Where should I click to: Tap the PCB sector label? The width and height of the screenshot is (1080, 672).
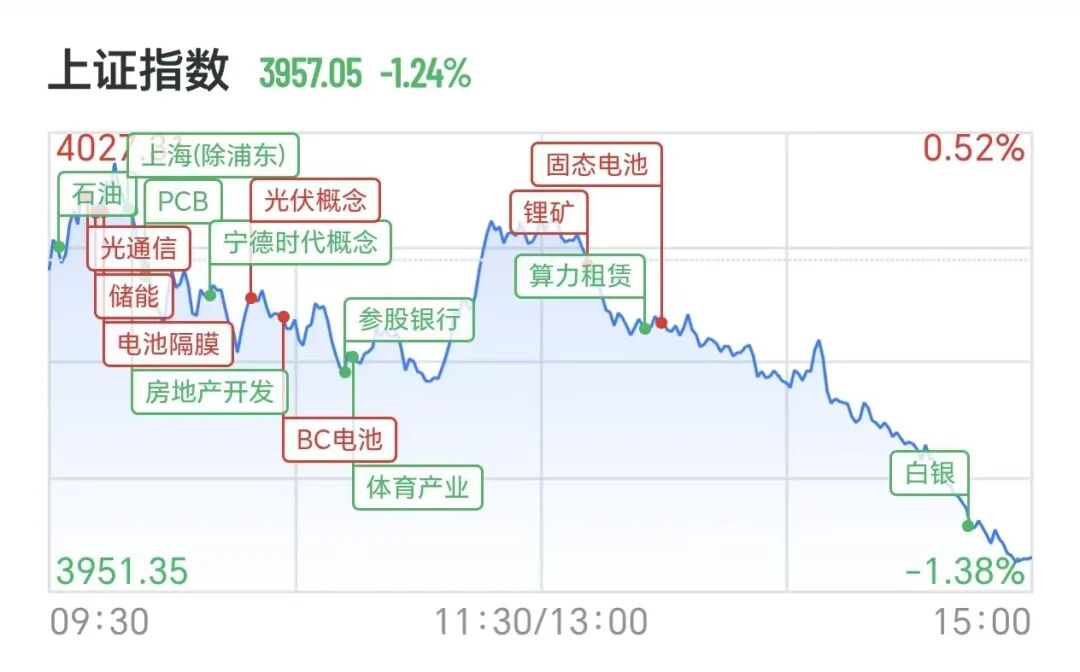182,201
